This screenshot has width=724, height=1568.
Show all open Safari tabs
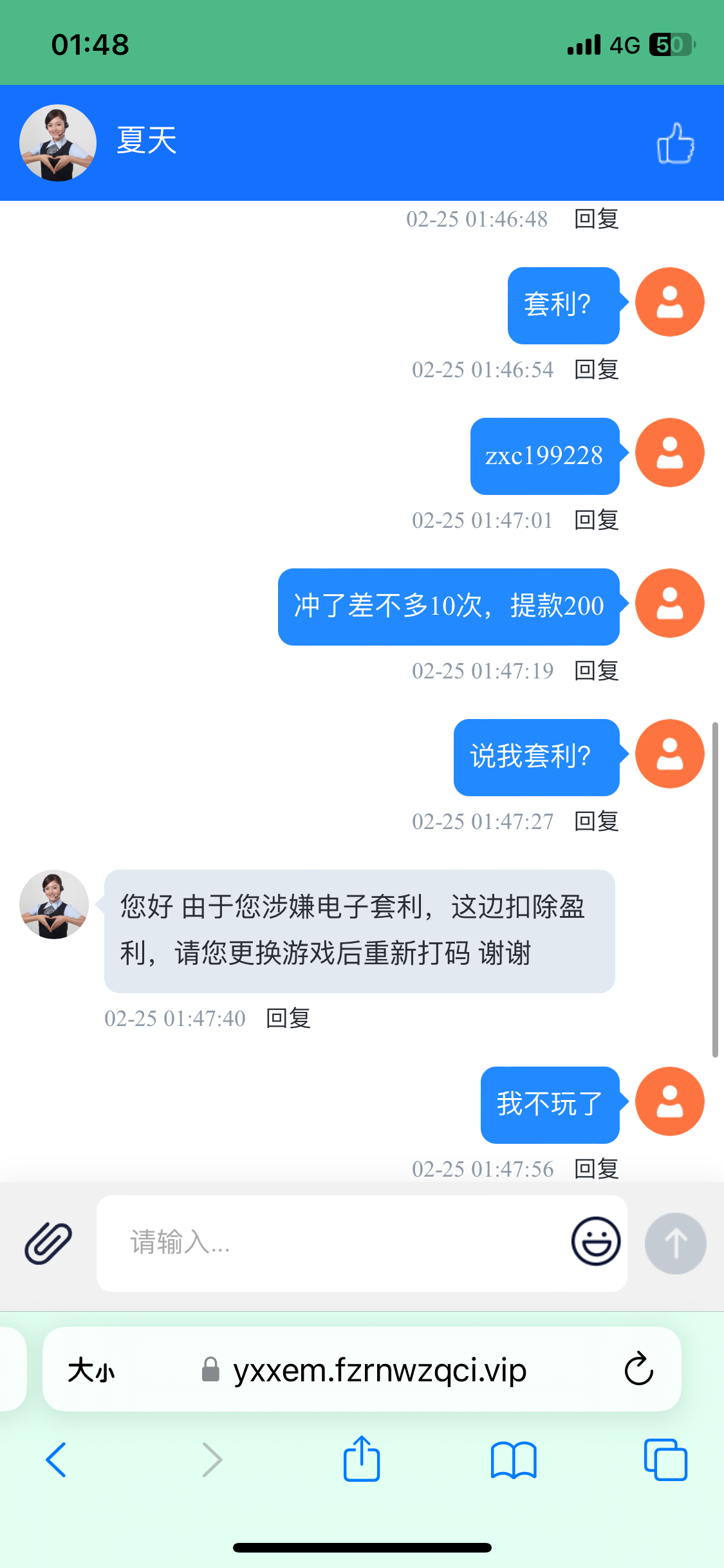pyautogui.click(x=665, y=1459)
